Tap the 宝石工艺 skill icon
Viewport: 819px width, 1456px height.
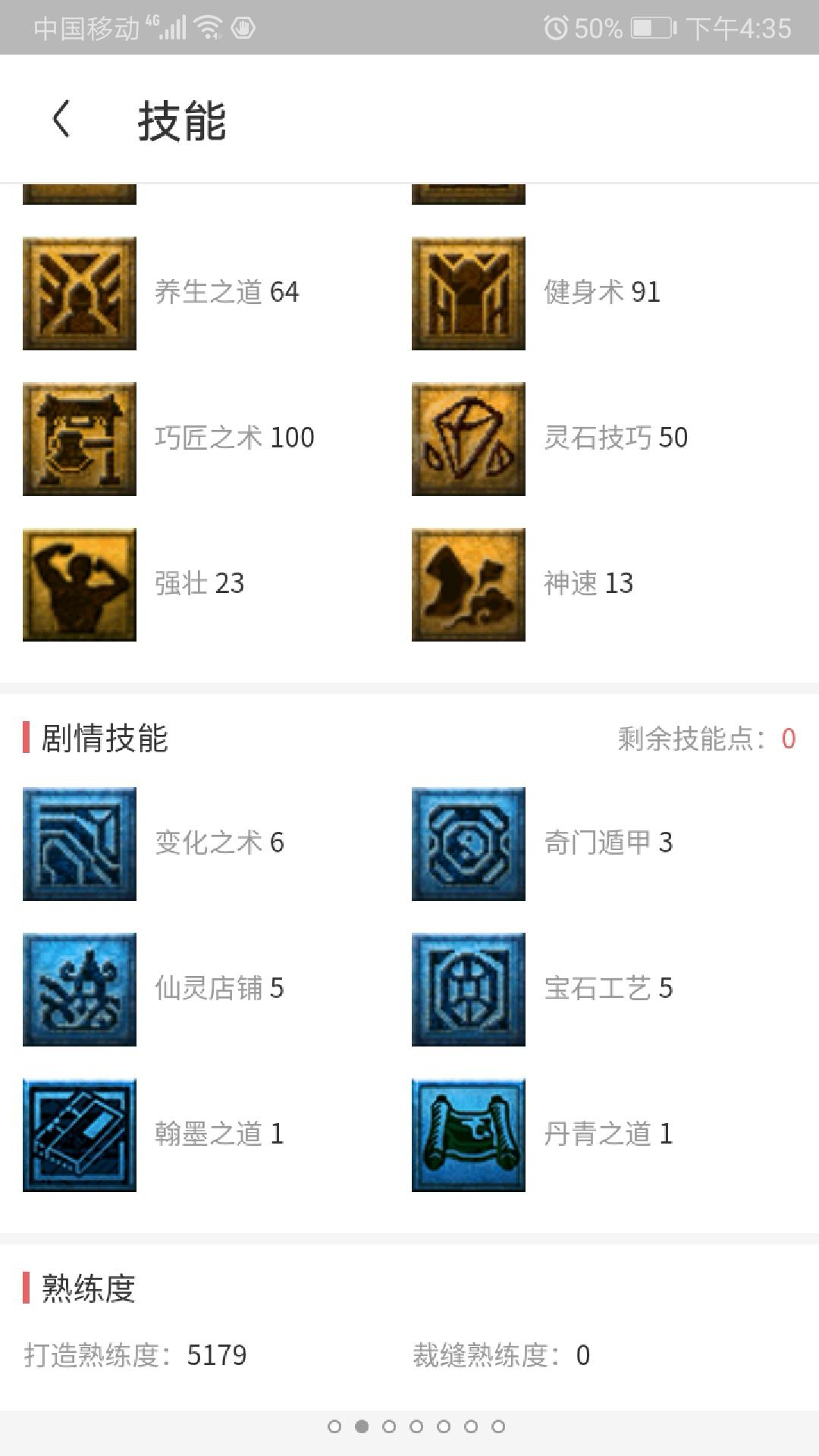tap(468, 990)
